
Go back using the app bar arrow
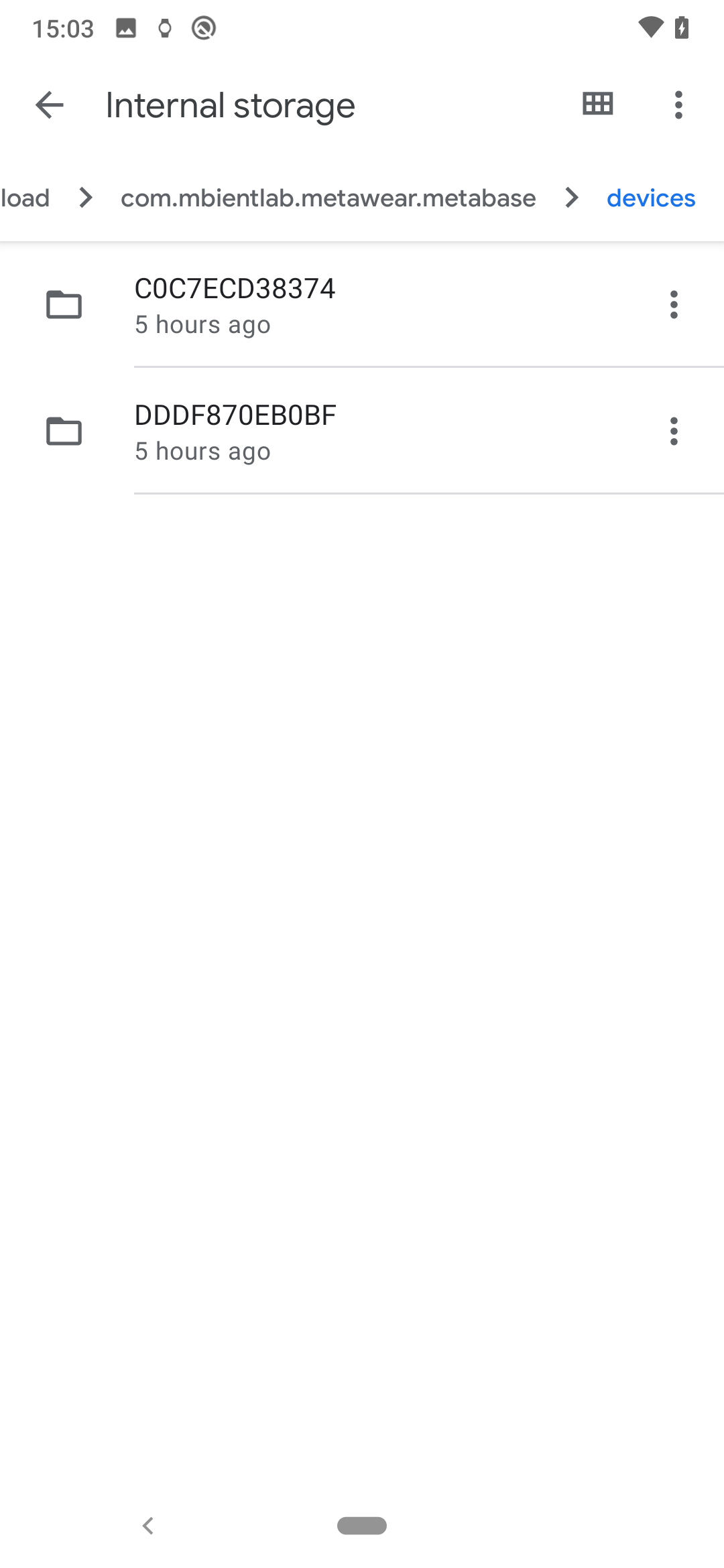tap(50, 105)
